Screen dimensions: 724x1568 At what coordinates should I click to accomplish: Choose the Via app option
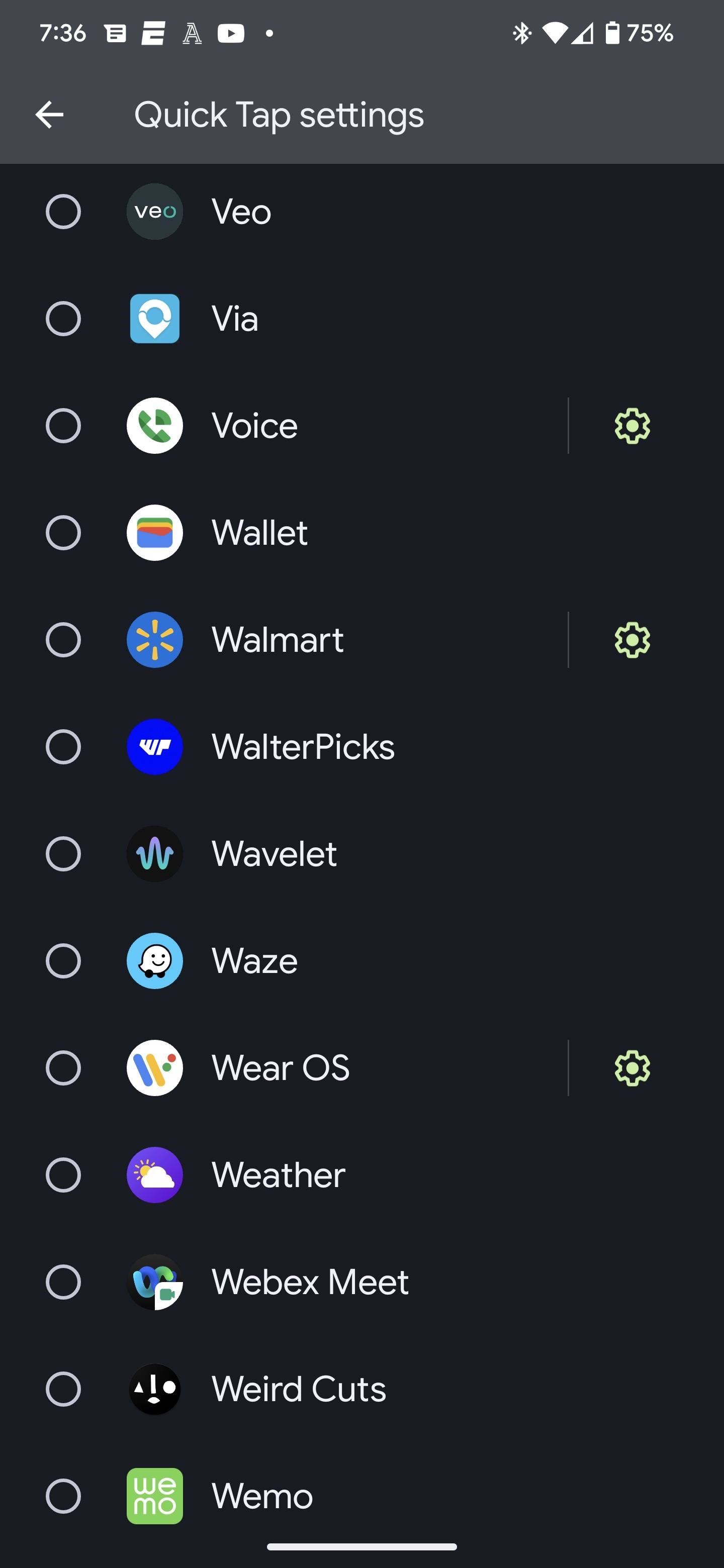pos(361,318)
